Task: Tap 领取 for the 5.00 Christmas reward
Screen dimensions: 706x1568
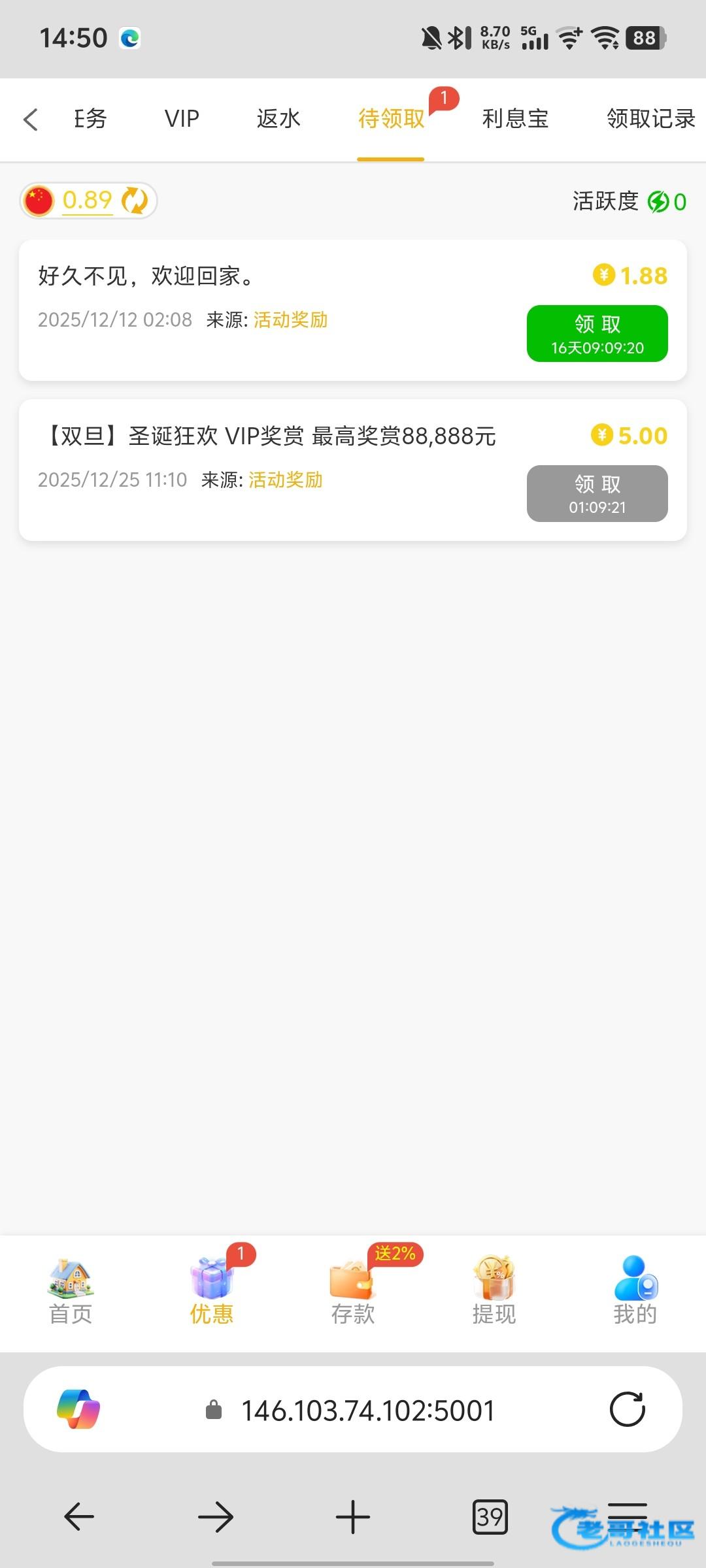Action: click(x=597, y=493)
